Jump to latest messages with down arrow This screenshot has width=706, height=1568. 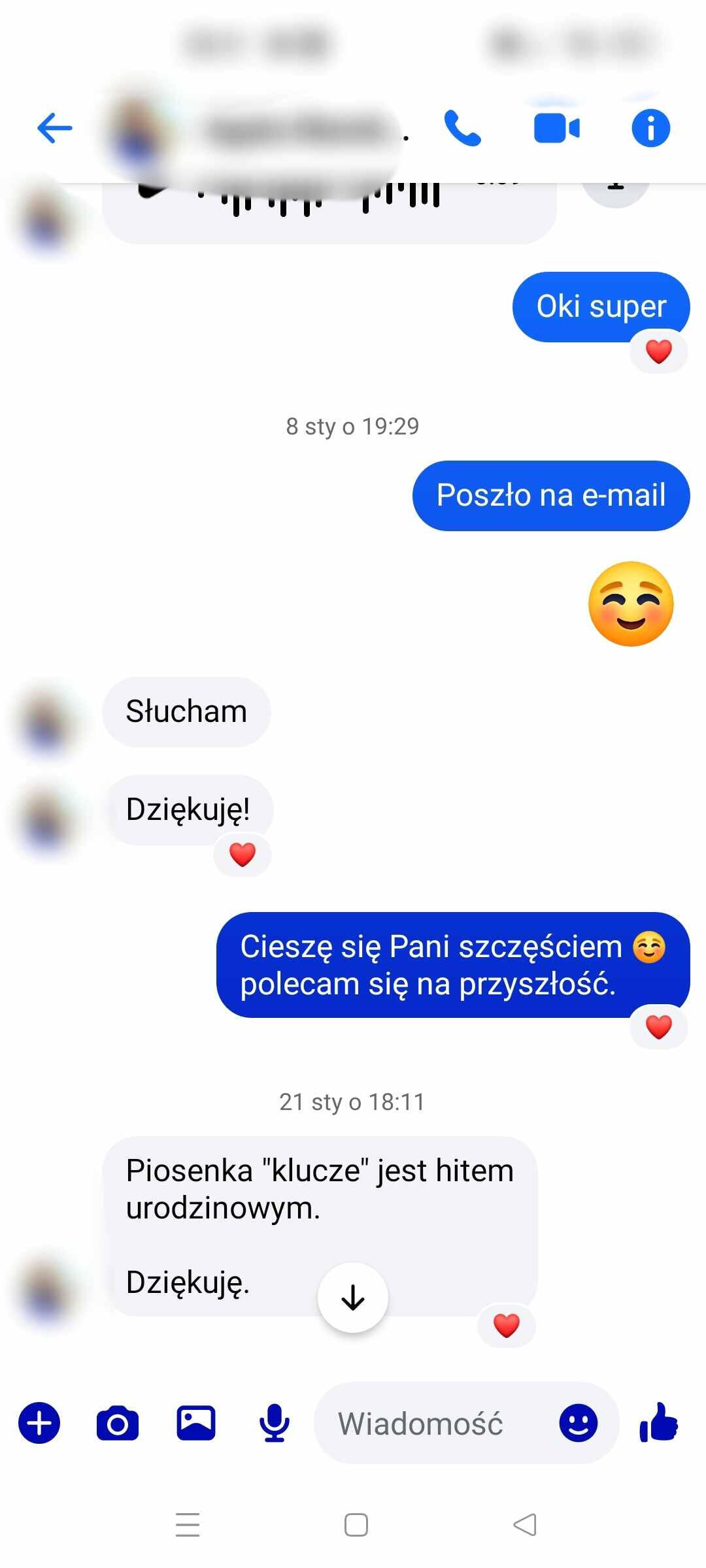(x=353, y=1298)
